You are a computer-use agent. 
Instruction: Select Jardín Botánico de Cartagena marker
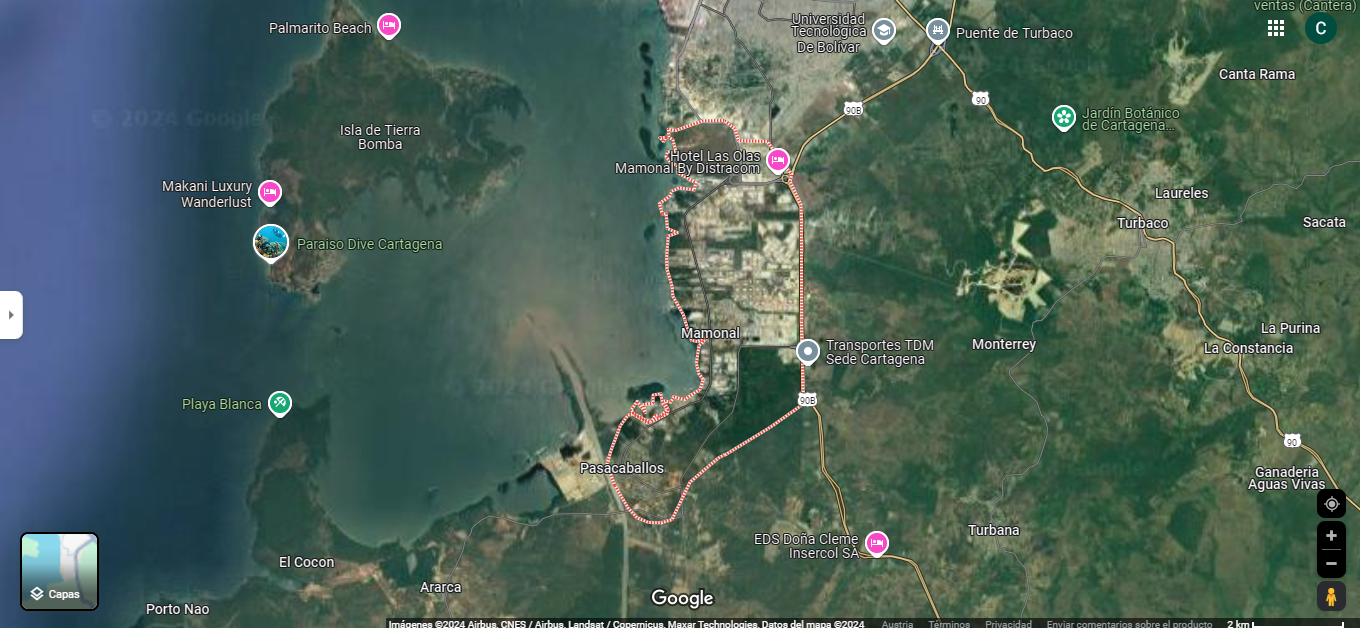(1063, 118)
